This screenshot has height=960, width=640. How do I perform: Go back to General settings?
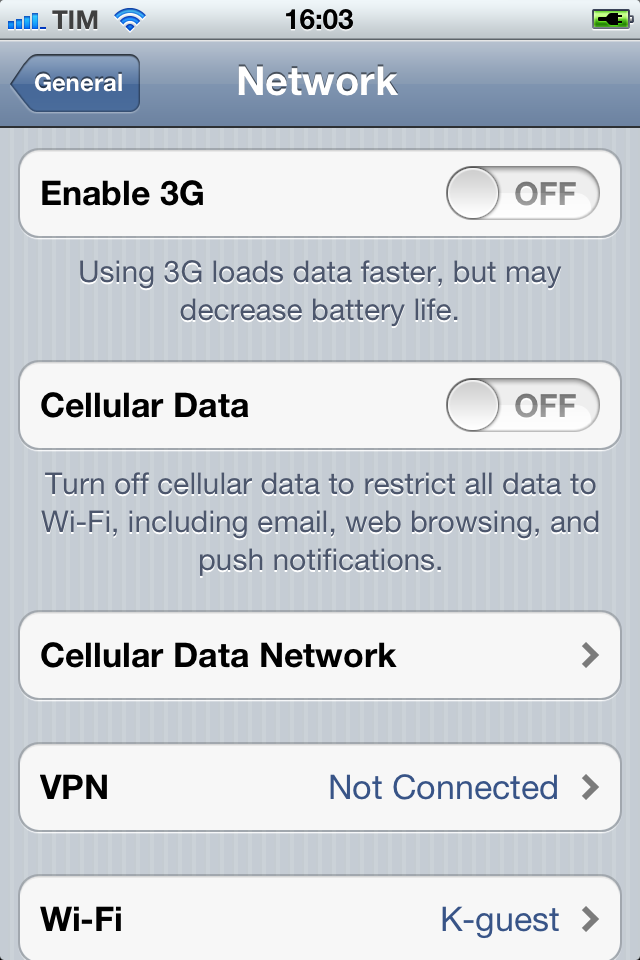pos(77,83)
